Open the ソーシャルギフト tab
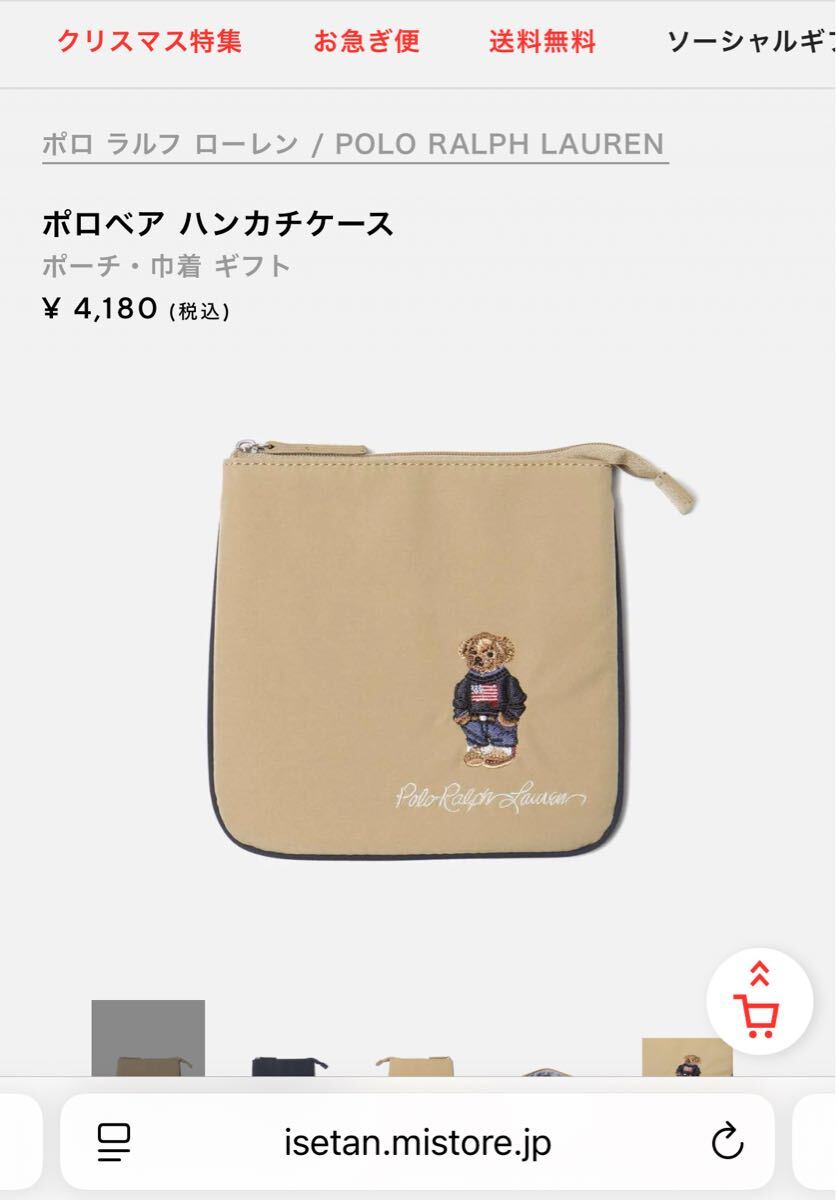Viewport: 836px width, 1200px height. tap(750, 42)
